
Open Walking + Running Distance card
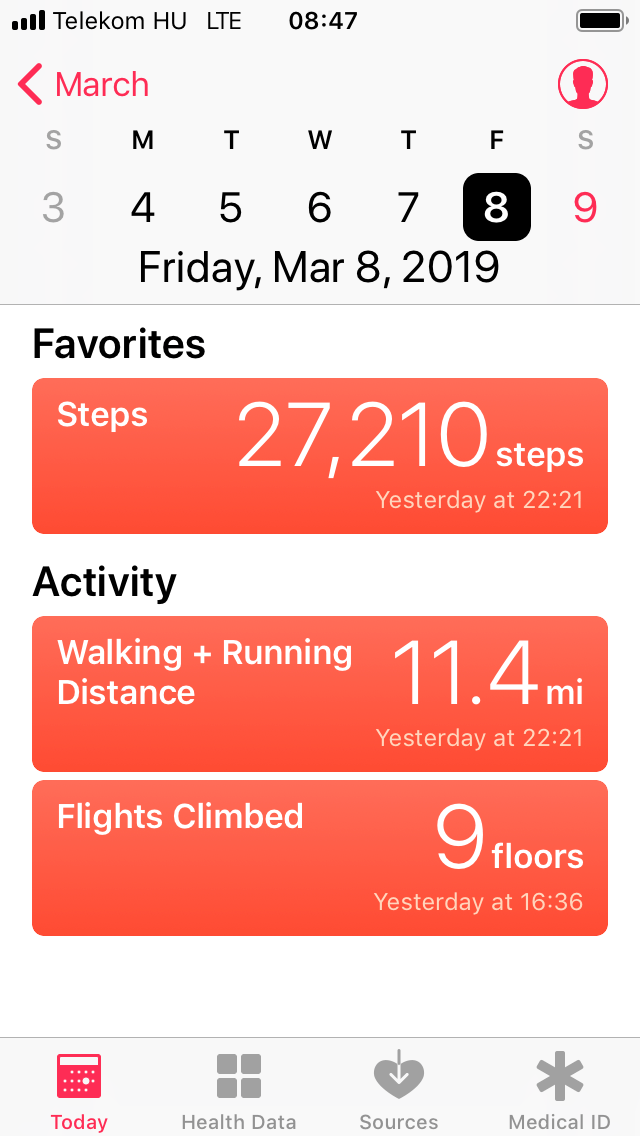[x=320, y=694]
